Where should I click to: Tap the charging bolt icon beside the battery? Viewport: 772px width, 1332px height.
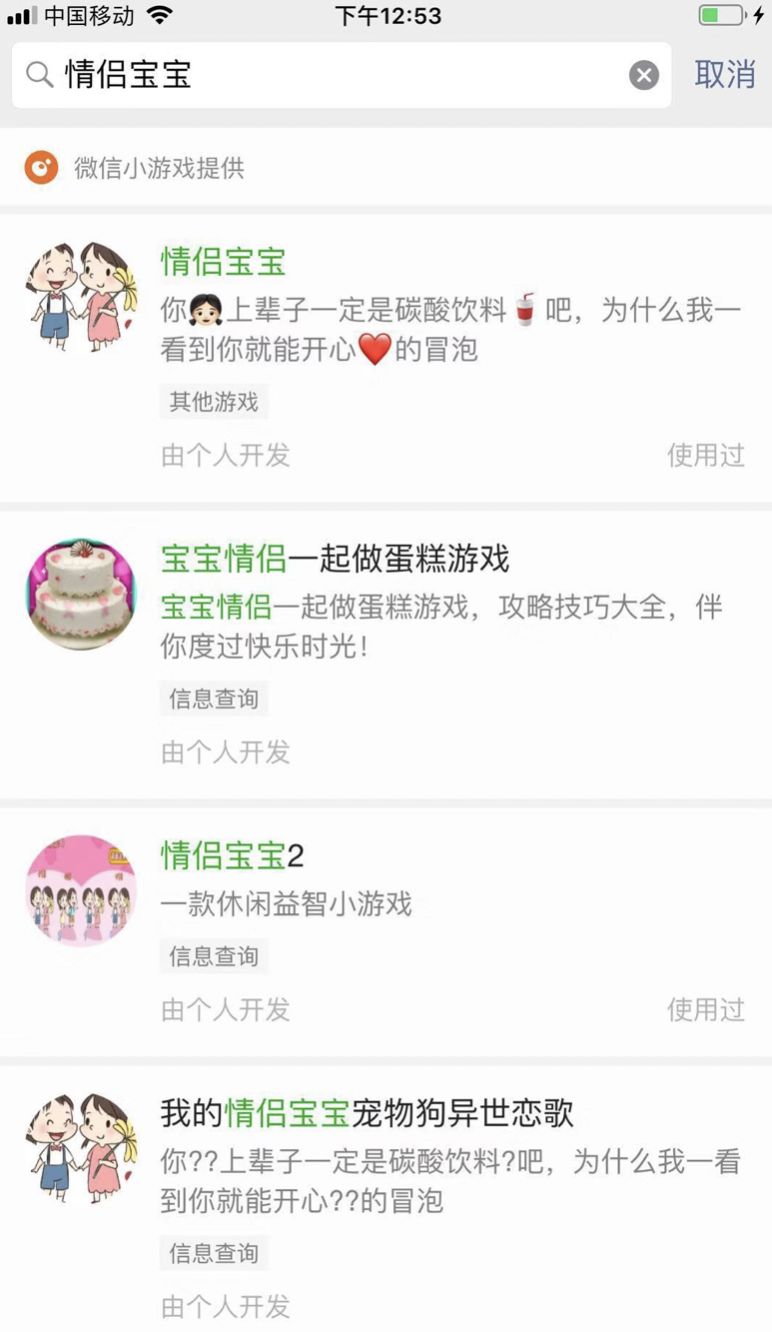(756, 14)
